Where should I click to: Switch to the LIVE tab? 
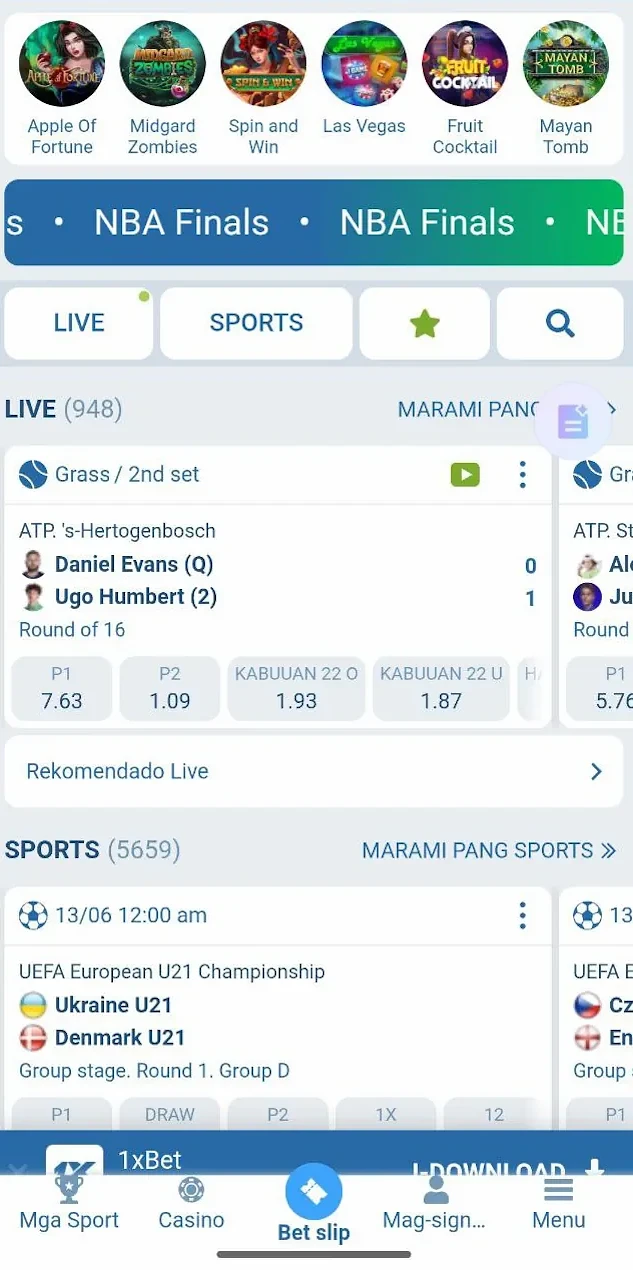(x=79, y=323)
